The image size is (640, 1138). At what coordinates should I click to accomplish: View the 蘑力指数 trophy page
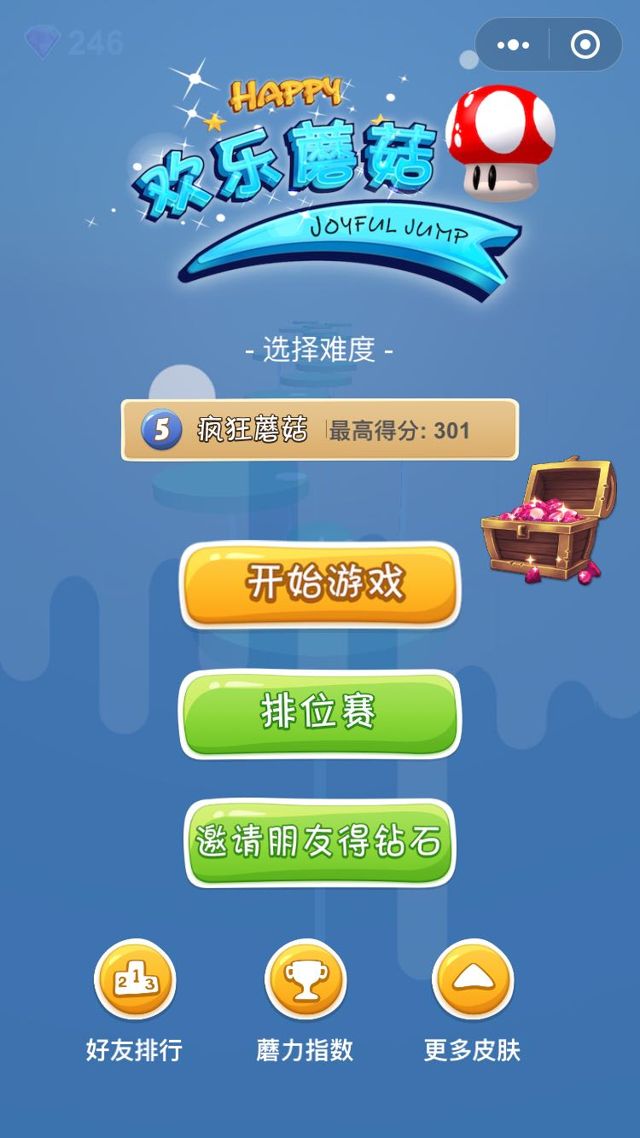[305, 981]
